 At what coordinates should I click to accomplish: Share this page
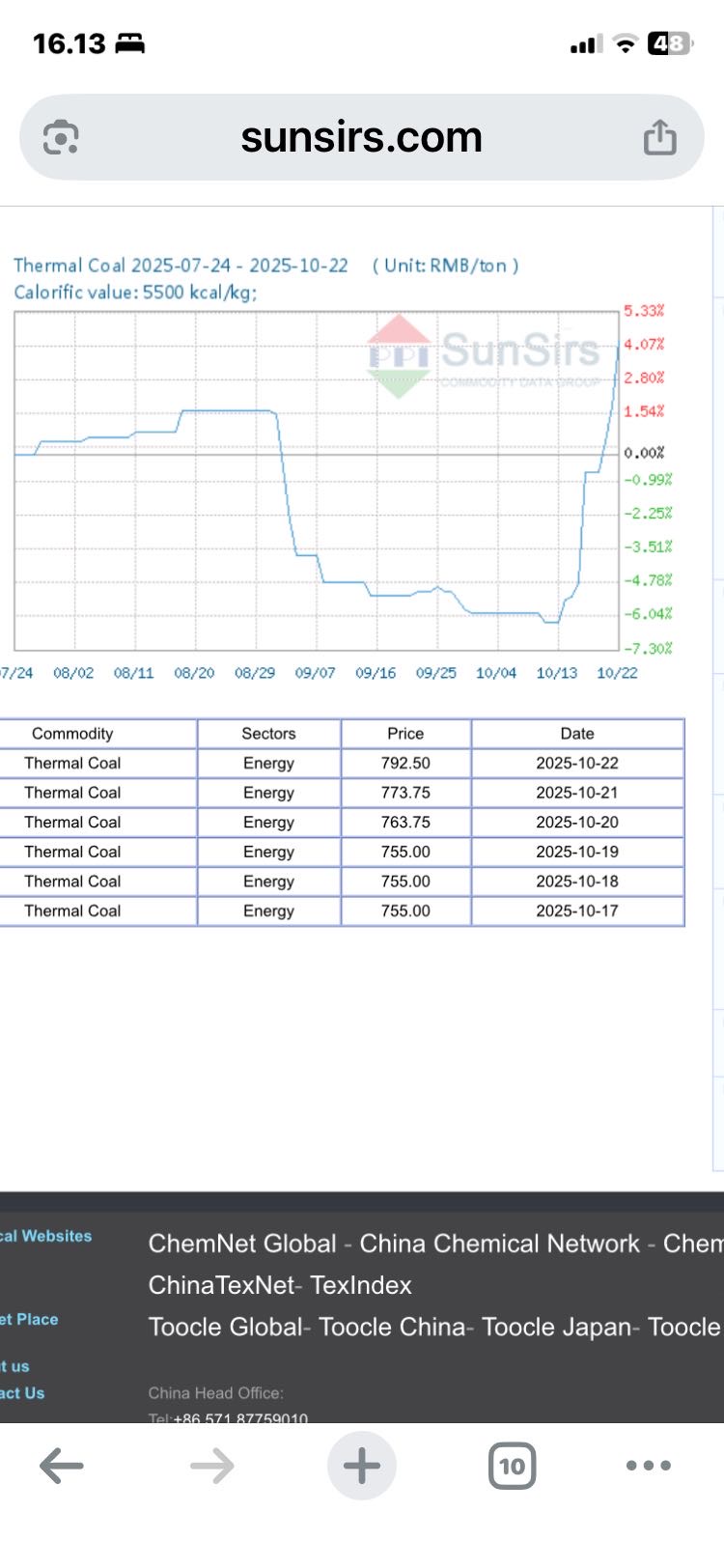[660, 137]
